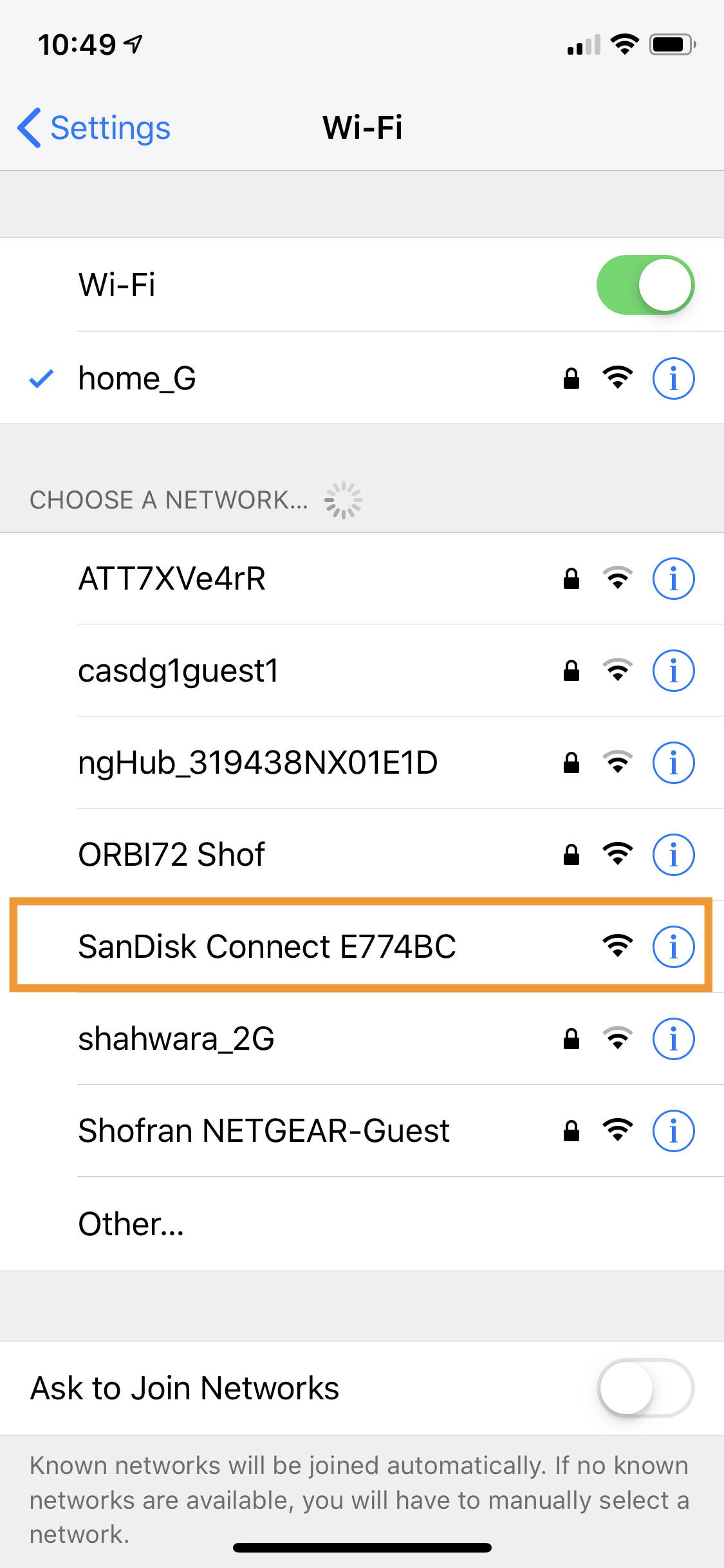Open info icon for shahwara_2G
724x1568 pixels.
click(673, 1038)
